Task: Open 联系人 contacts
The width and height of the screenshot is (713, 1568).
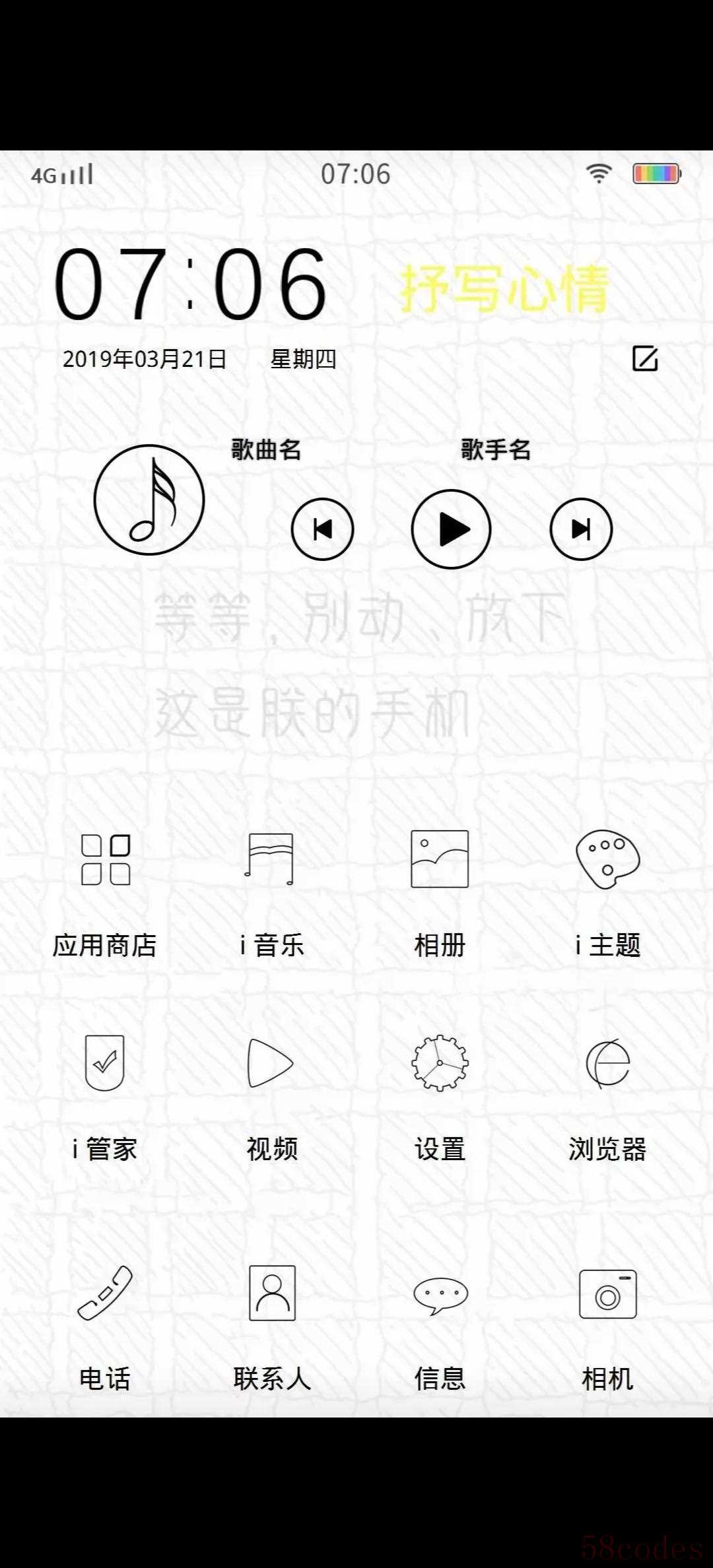Action: point(272,1293)
